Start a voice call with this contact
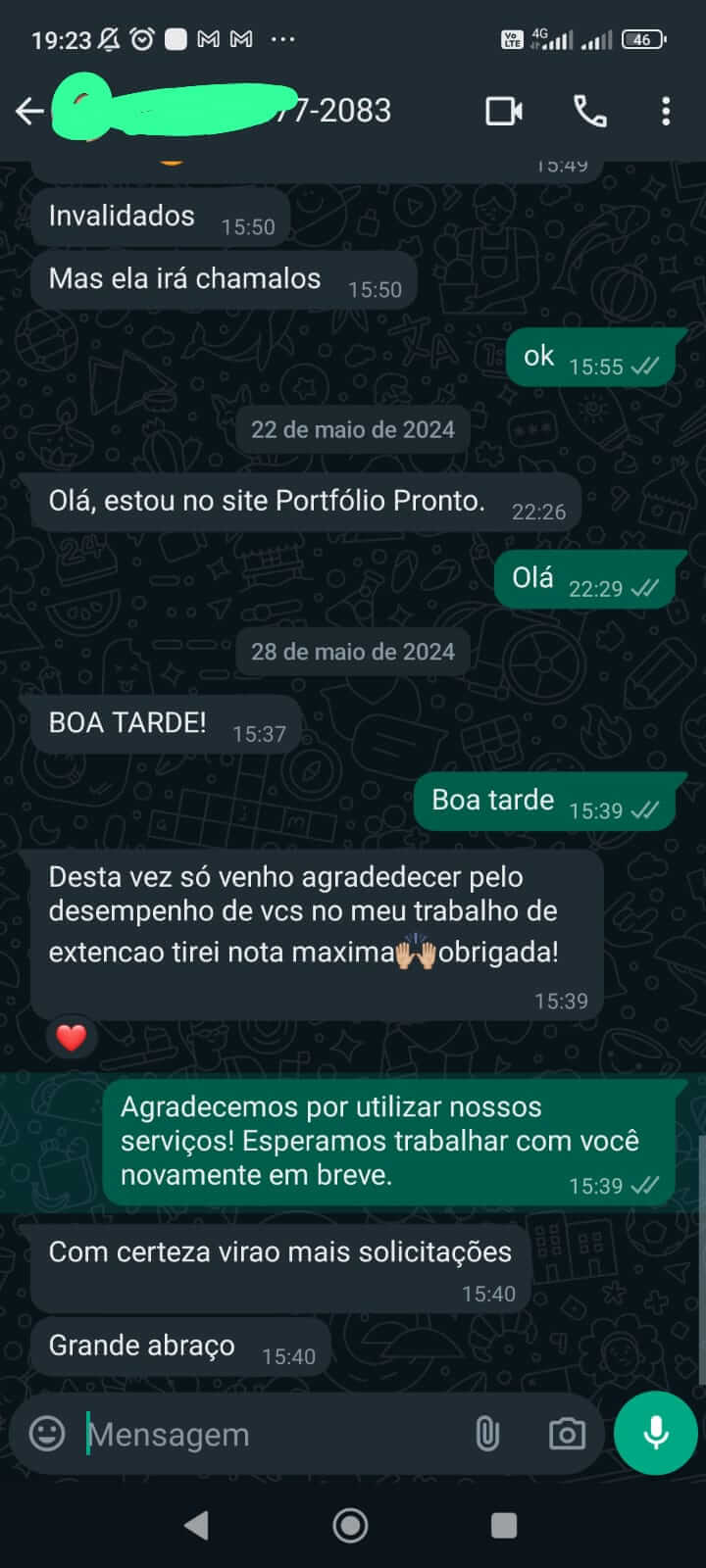The height and width of the screenshot is (1568, 706). (x=589, y=112)
